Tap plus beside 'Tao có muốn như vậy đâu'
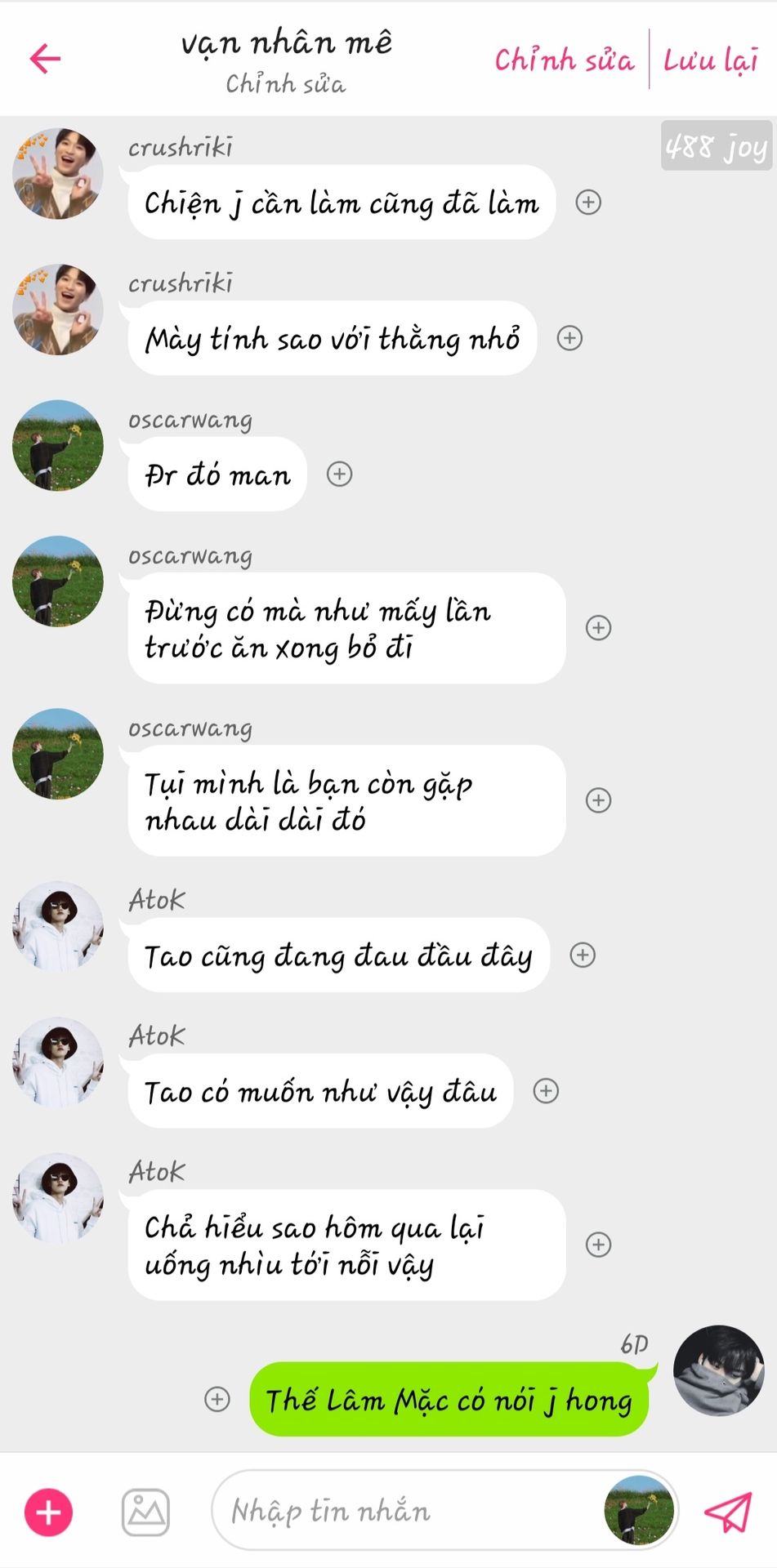The width and height of the screenshot is (777, 1568). (x=546, y=1090)
